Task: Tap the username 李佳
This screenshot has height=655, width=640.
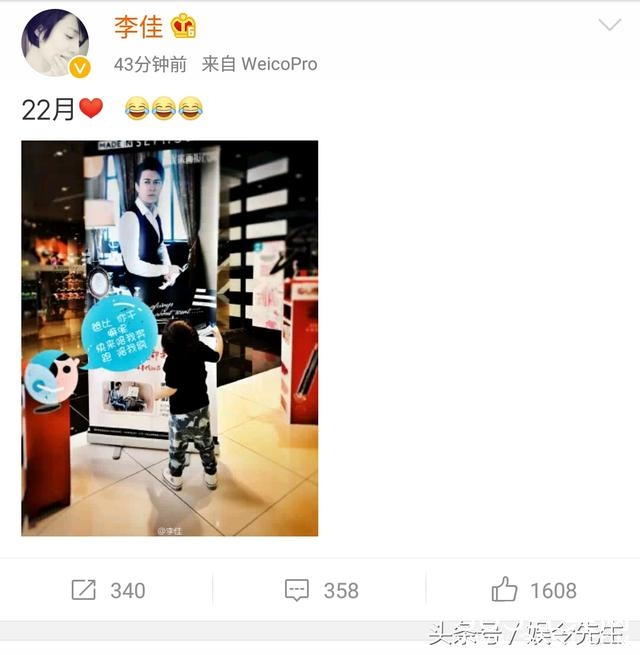Action: coord(138,26)
